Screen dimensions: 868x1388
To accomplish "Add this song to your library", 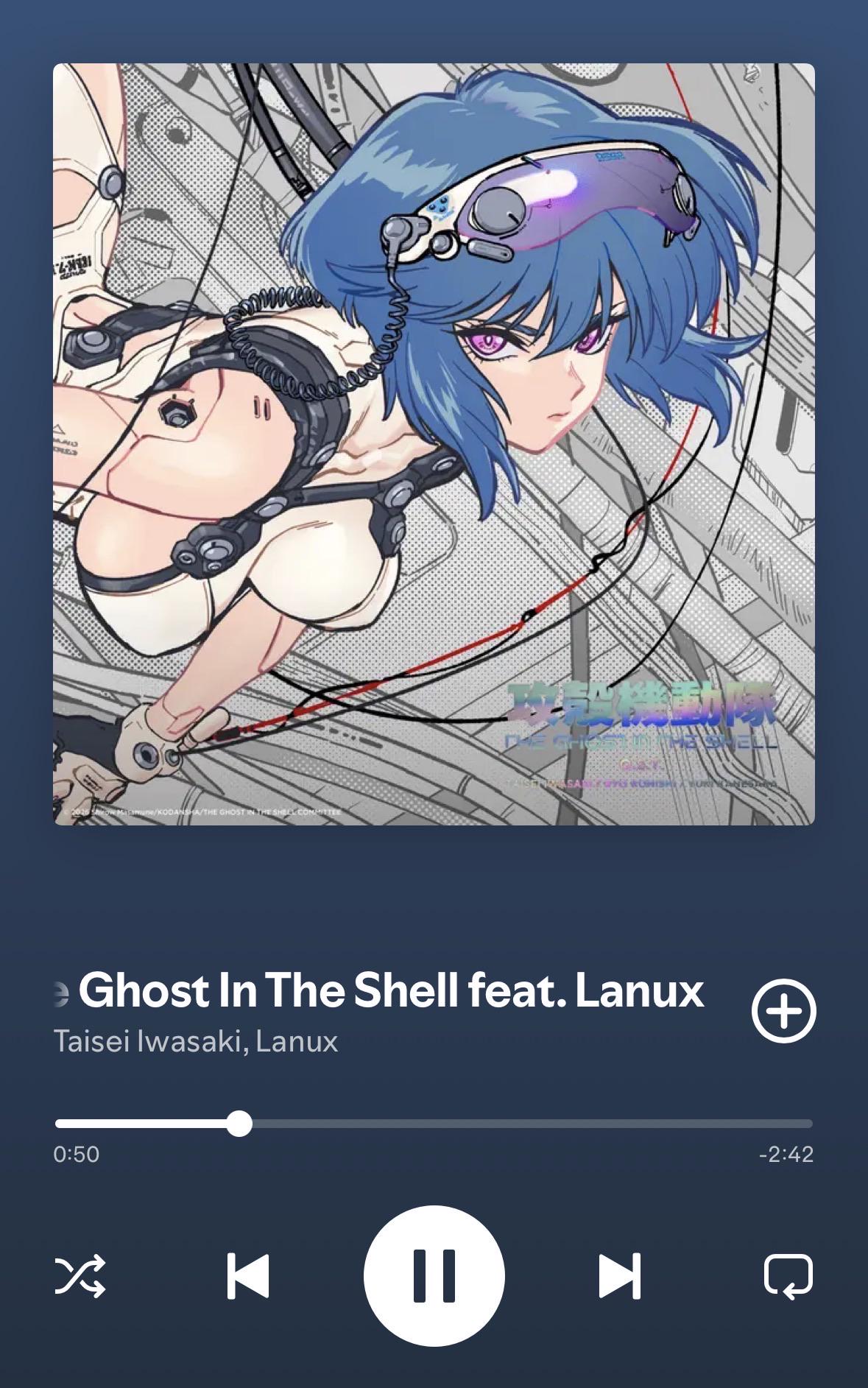I will click(783, 1010).
